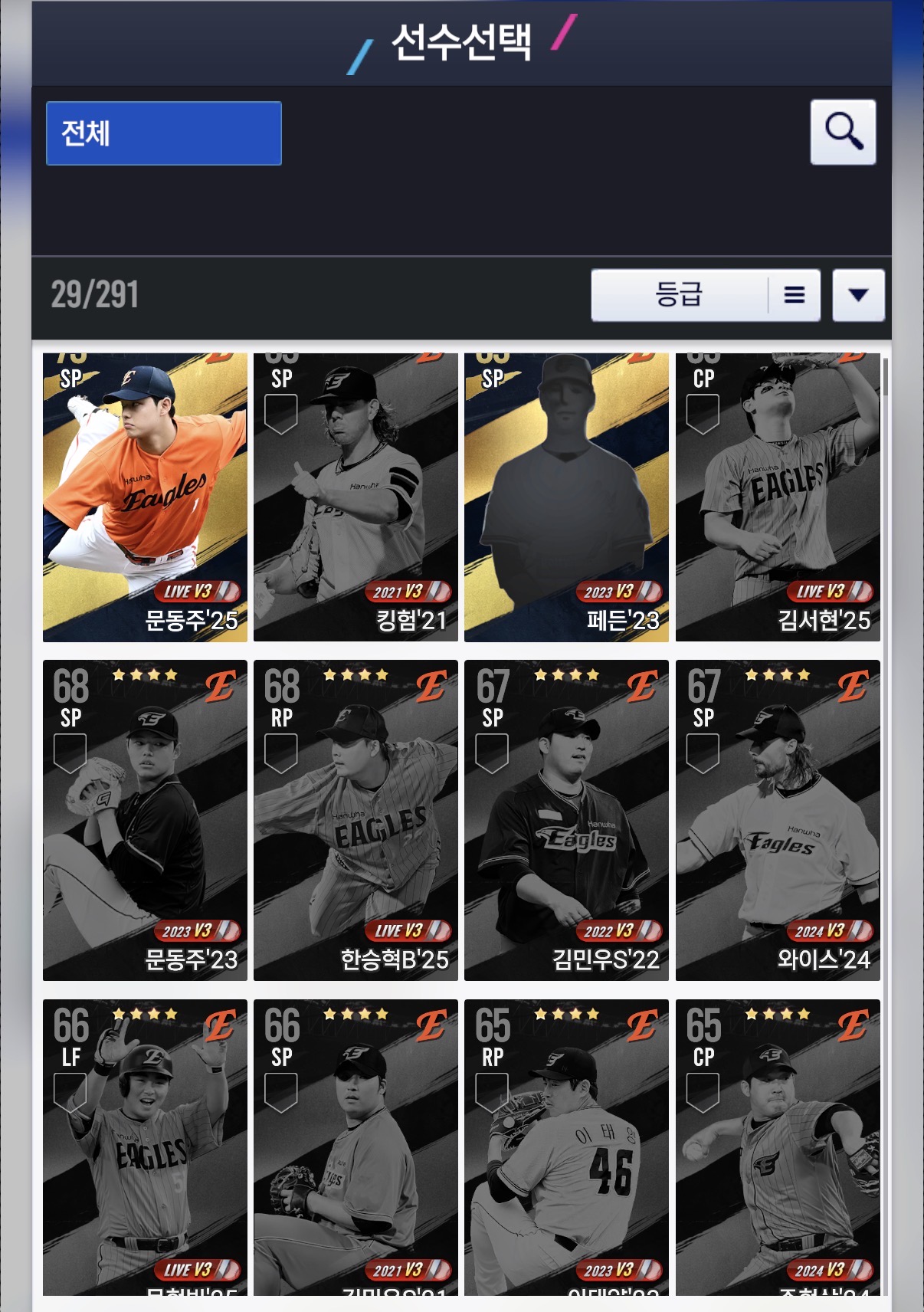Viewport: 924px width, 1312px height.
Task: Open the player search magnifier
Action: (x=843, y=132)
